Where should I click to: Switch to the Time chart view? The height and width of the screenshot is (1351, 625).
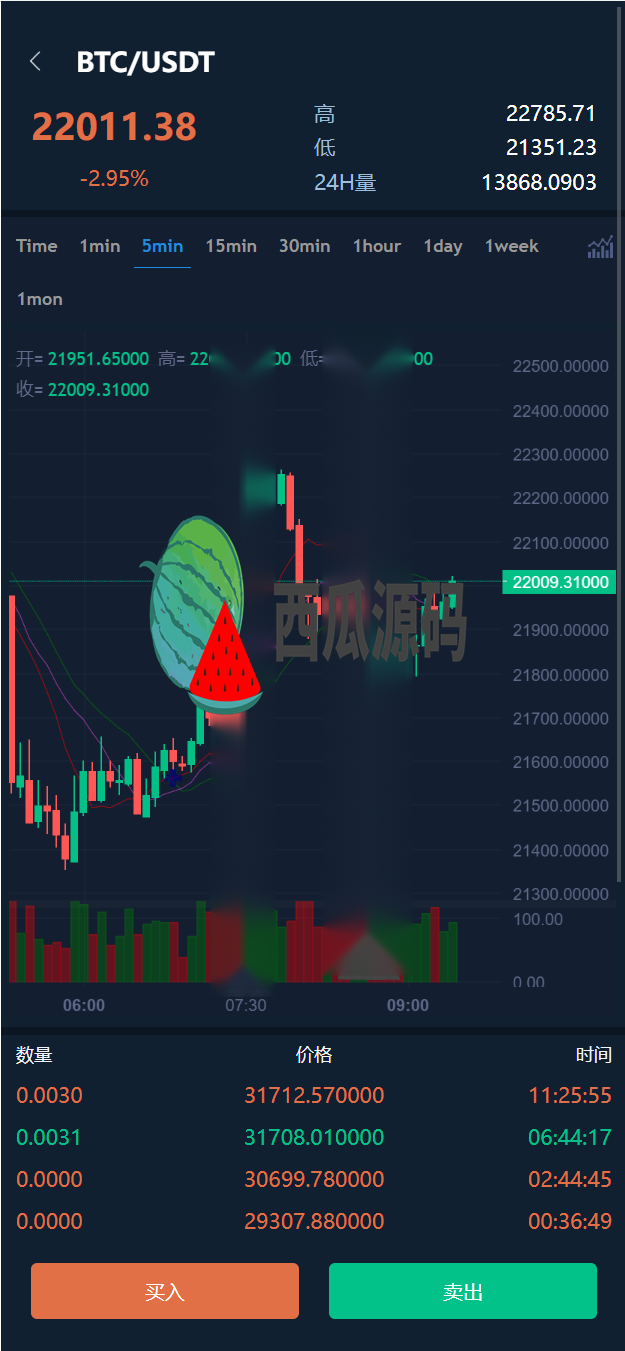(37, 246)
